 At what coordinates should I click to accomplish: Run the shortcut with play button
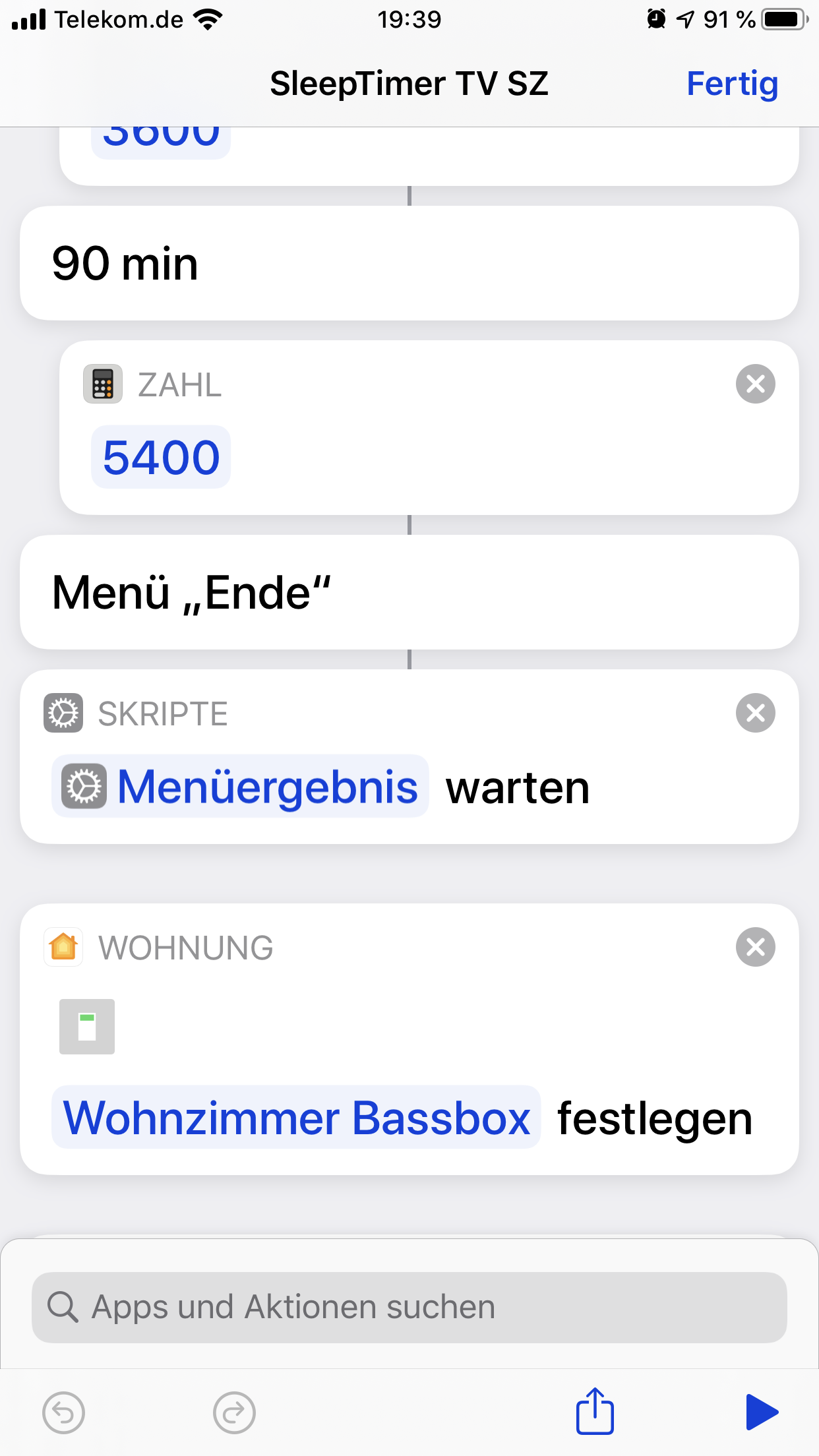coord(761,1412)
